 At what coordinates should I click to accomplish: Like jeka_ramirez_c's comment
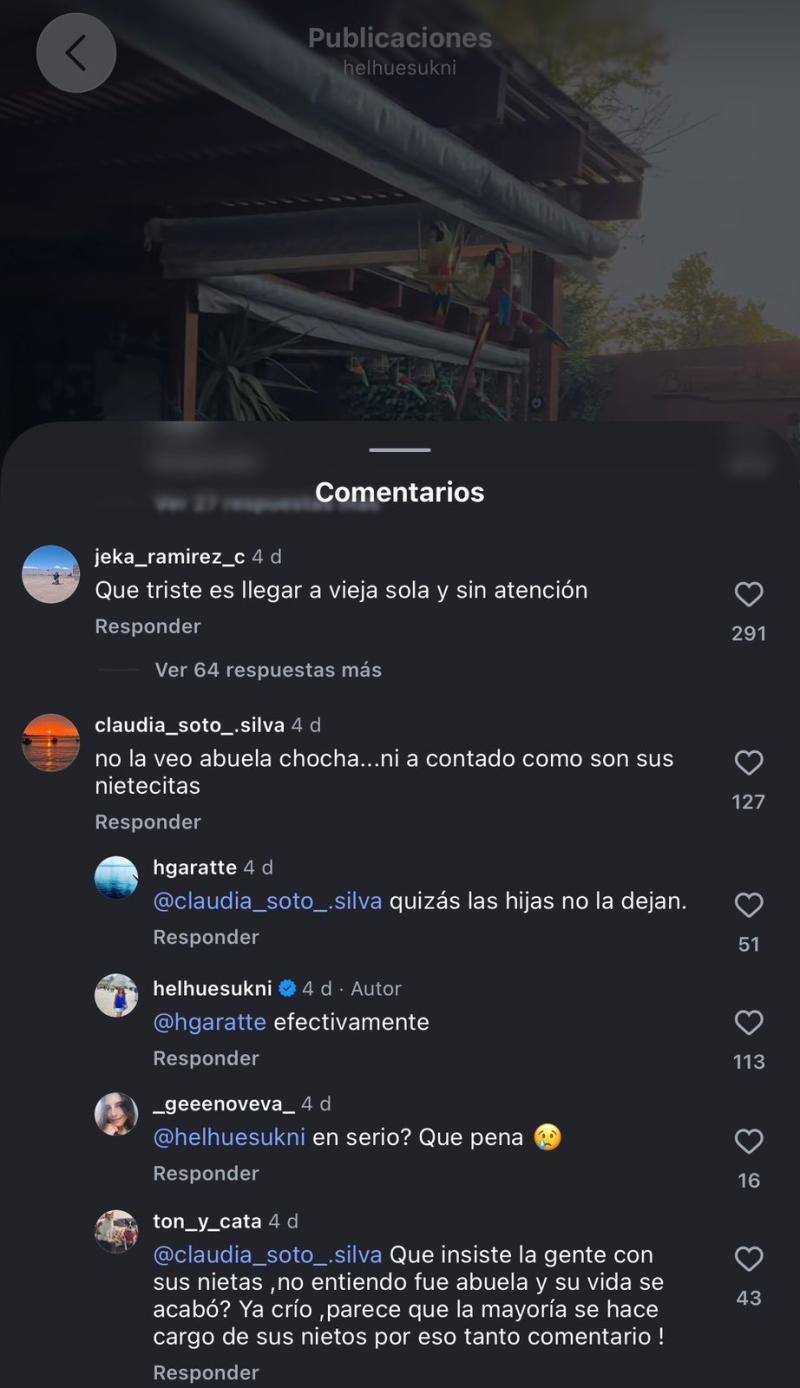[748, 594]
